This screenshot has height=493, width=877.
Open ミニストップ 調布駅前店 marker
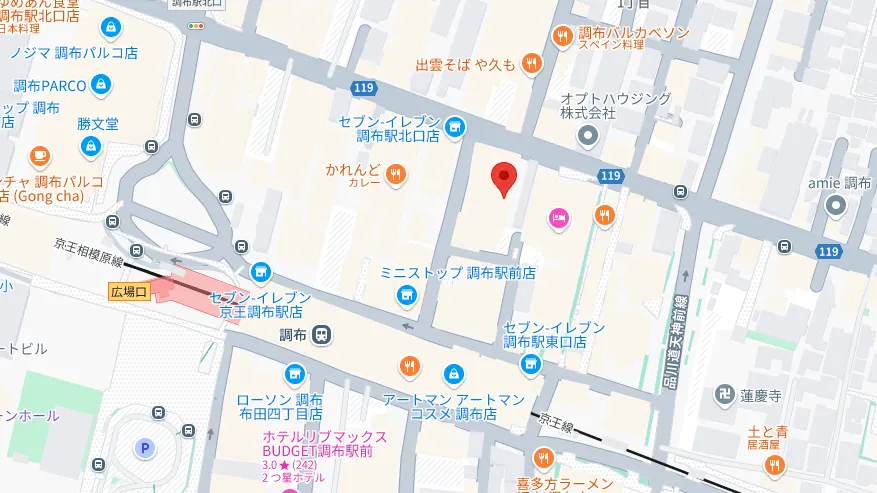(x=406, y=294)
